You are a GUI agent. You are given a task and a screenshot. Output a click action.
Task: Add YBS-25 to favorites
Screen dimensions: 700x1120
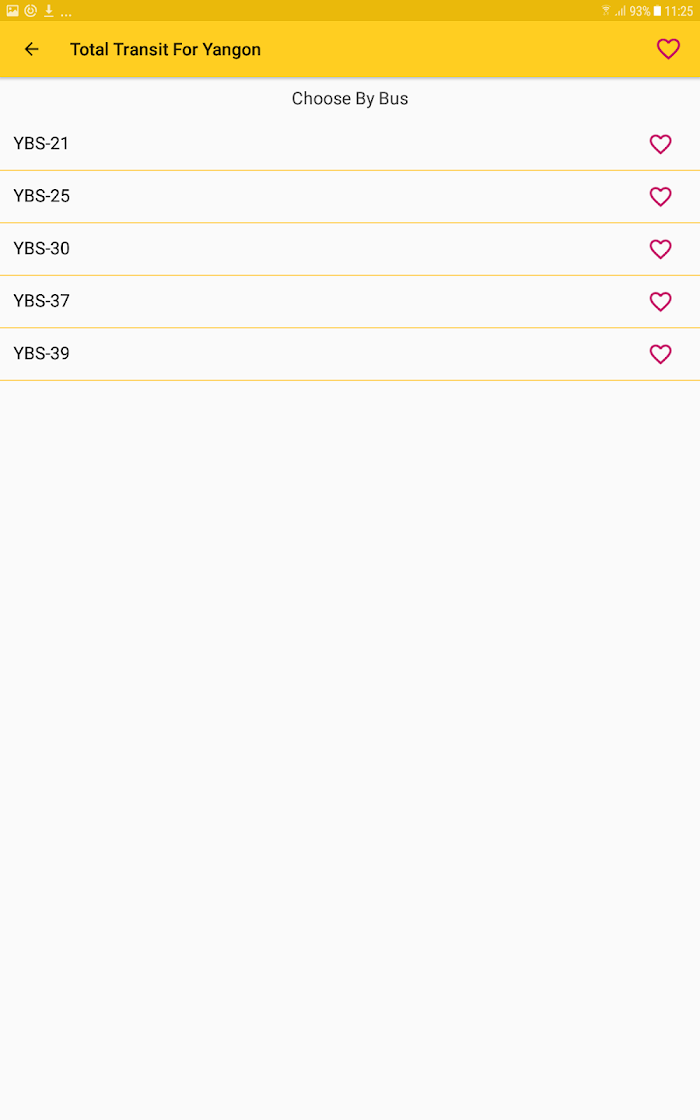click(660, 196)
